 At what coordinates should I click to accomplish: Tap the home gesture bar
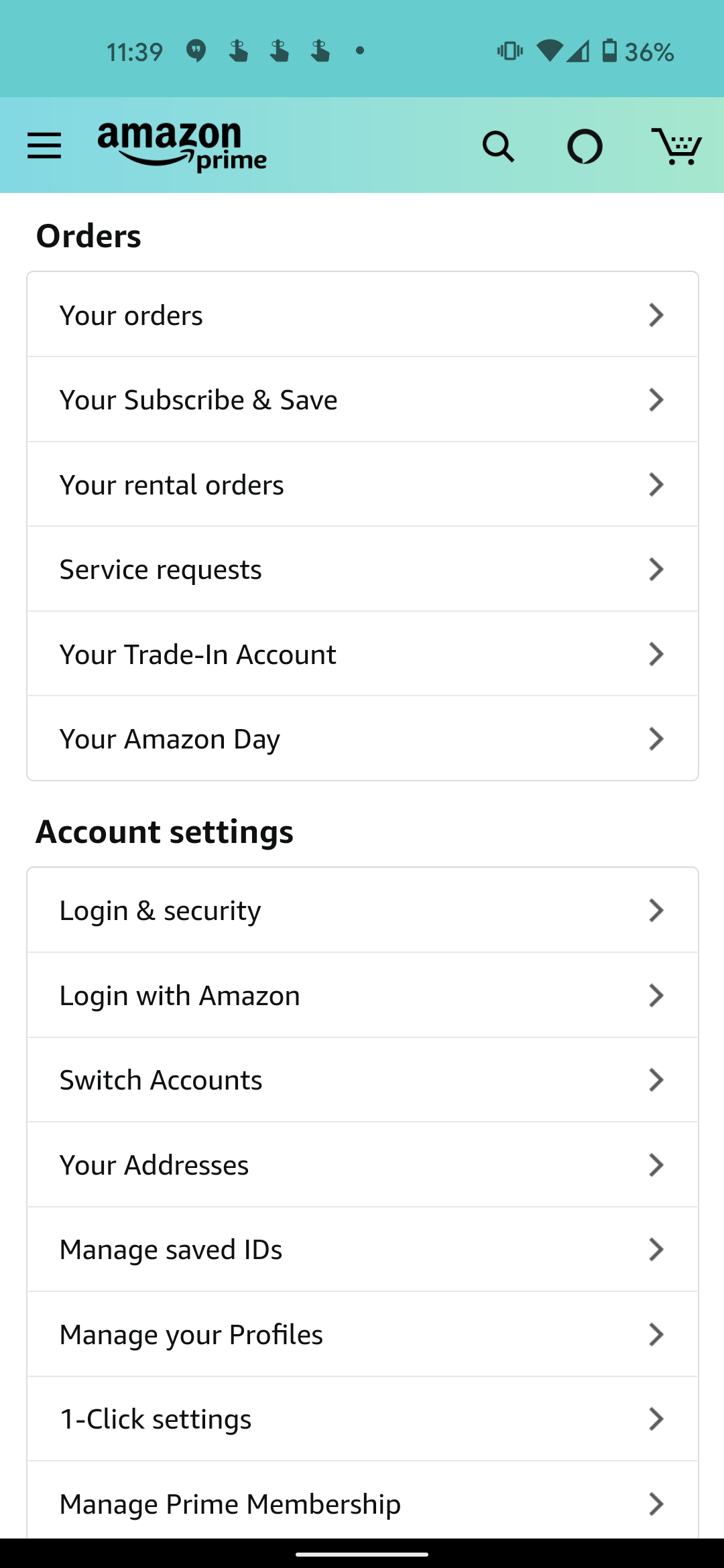(362, 1555)
